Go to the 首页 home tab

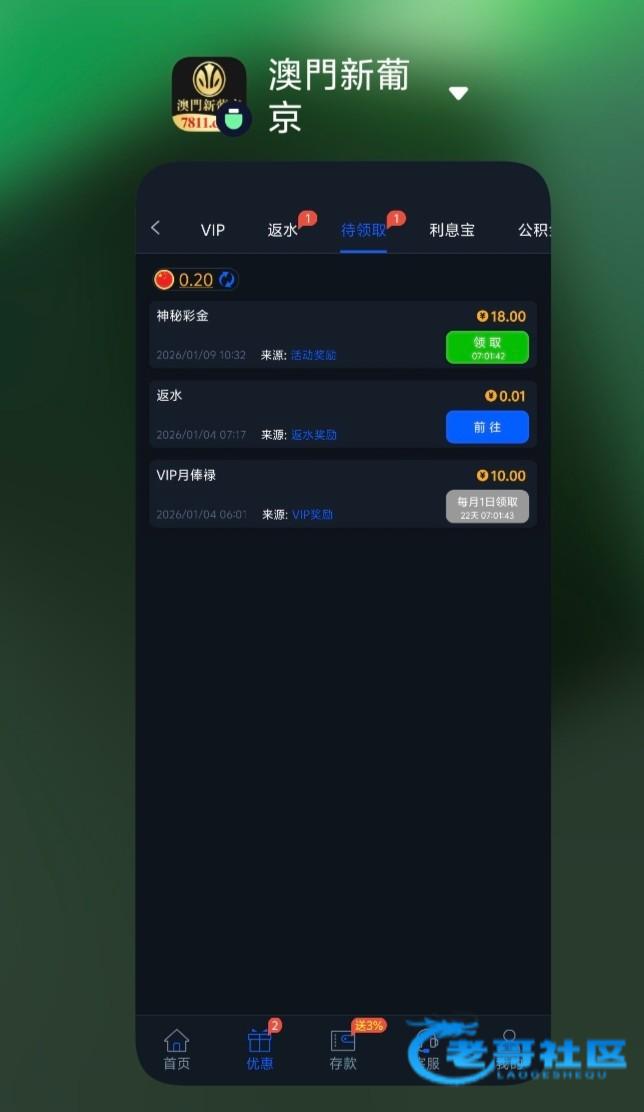pyautogui.click(x=177, y=1049)
